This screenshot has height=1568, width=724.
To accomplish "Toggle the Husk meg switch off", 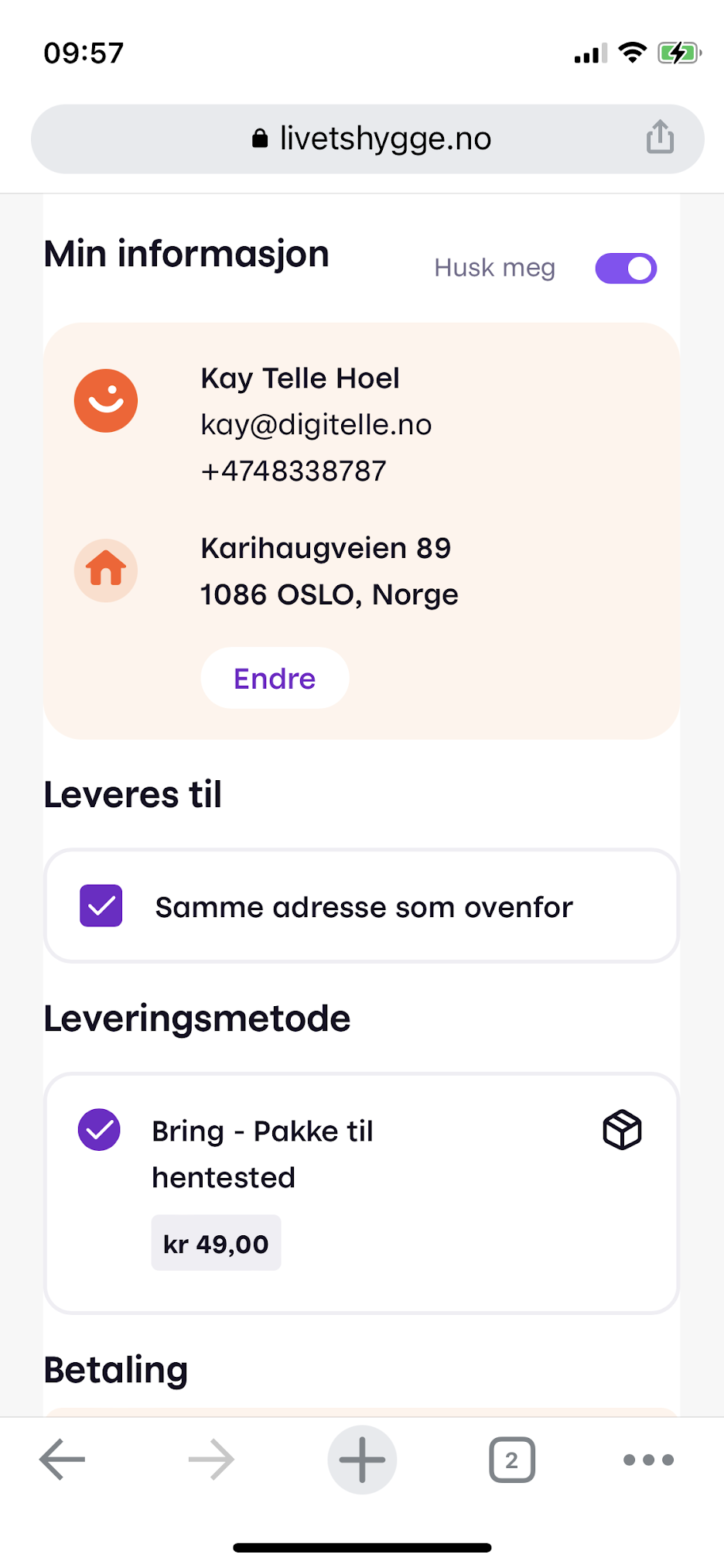I will coord(626,269).
